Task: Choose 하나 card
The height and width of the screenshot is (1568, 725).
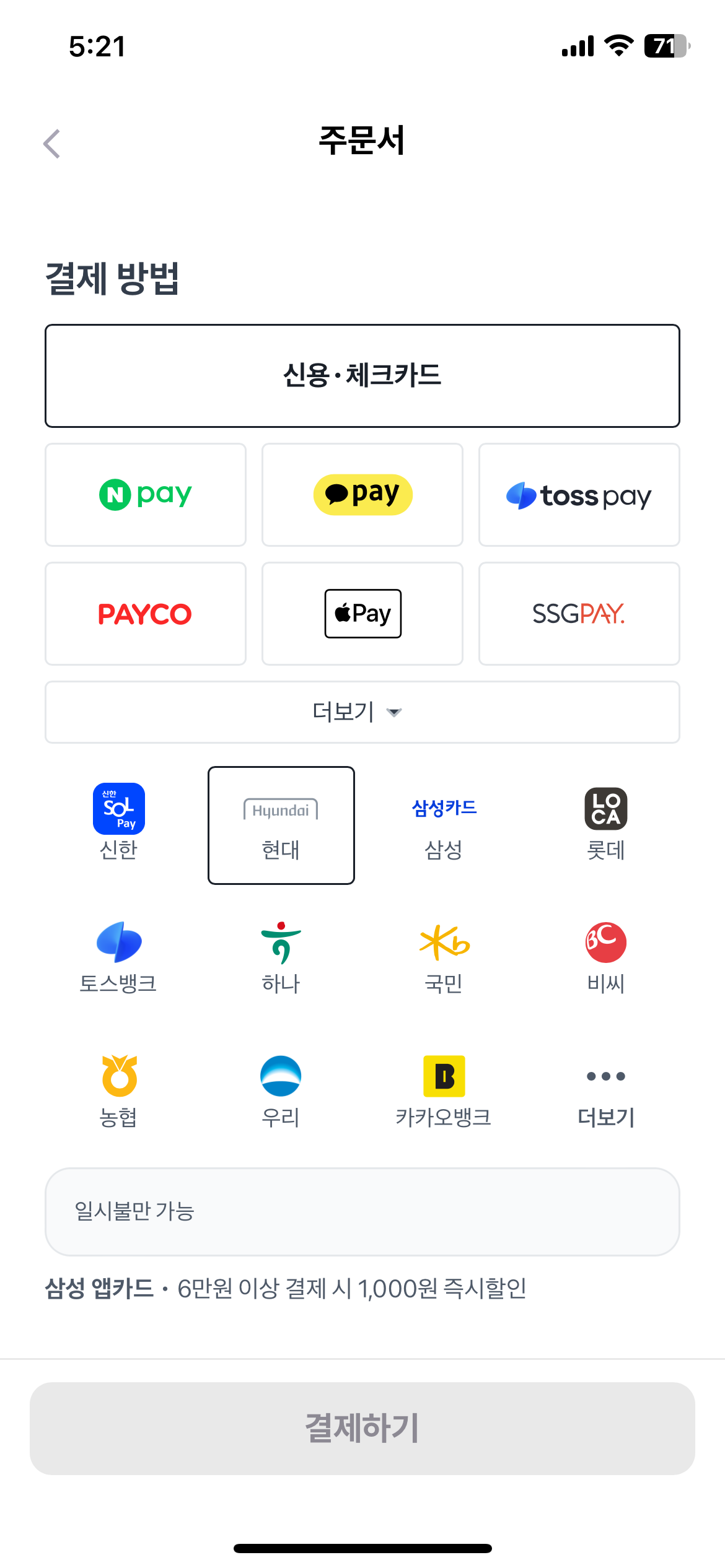Action: pyautogui.click(x=281, y=957)
